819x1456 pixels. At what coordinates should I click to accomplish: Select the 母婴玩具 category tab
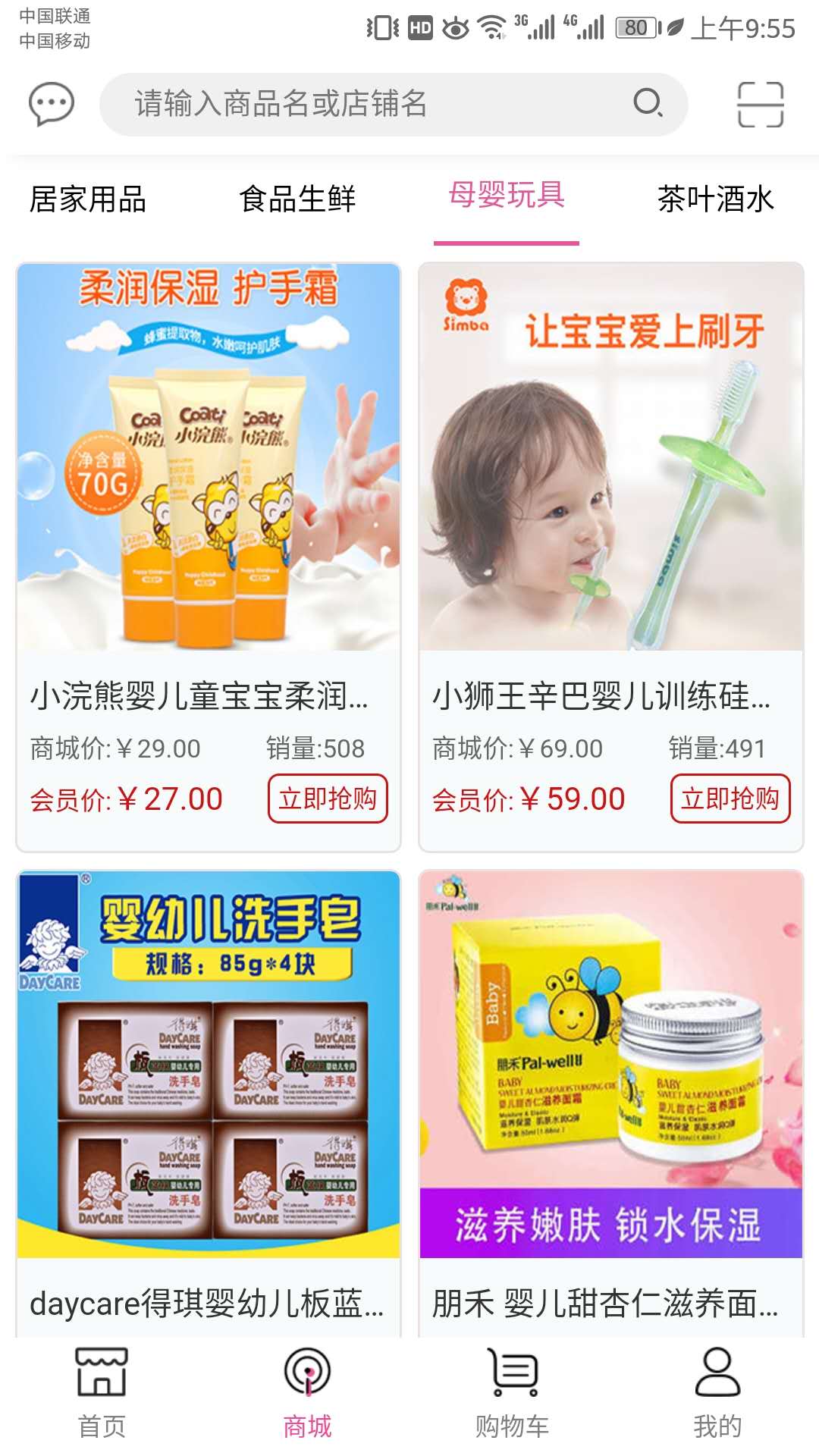507,196
